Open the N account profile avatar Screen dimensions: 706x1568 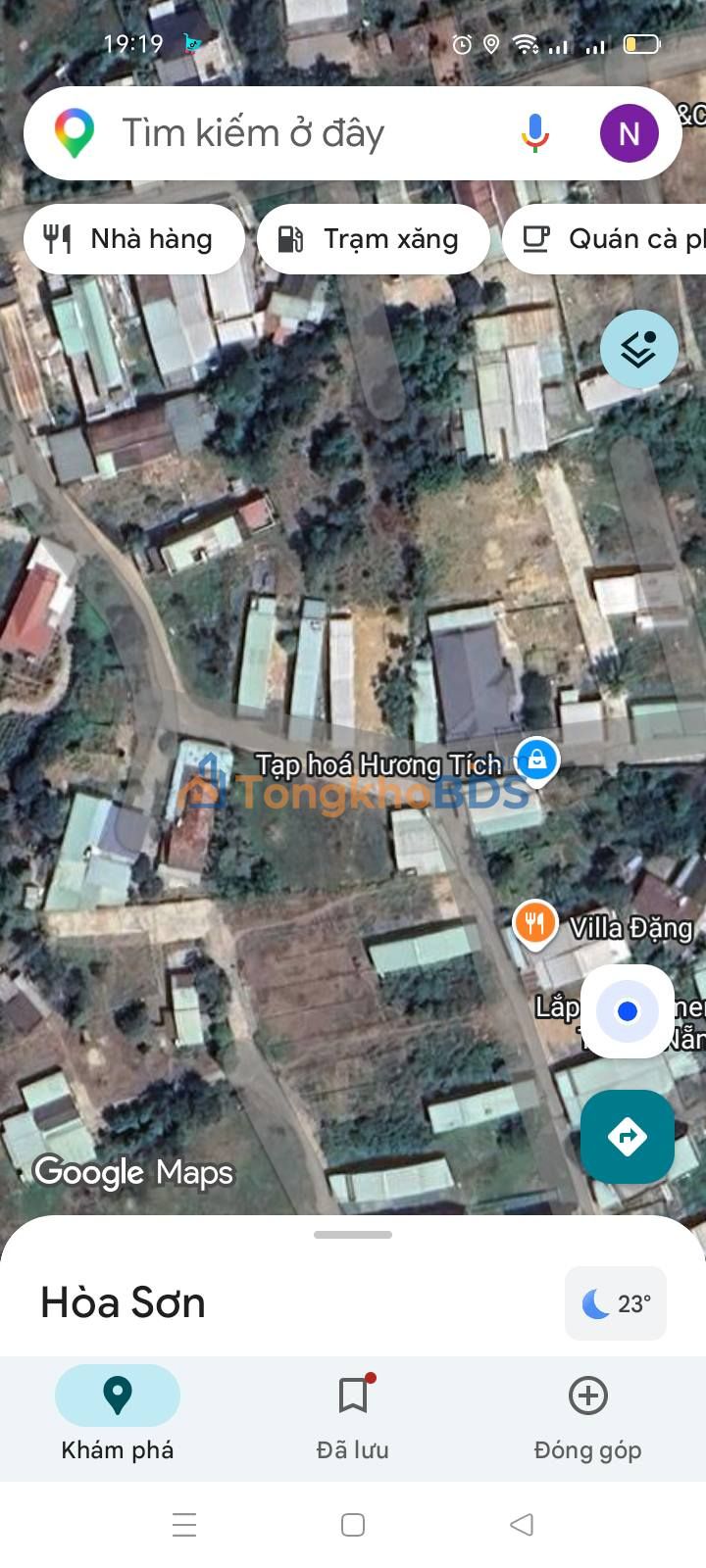[629, 132]
